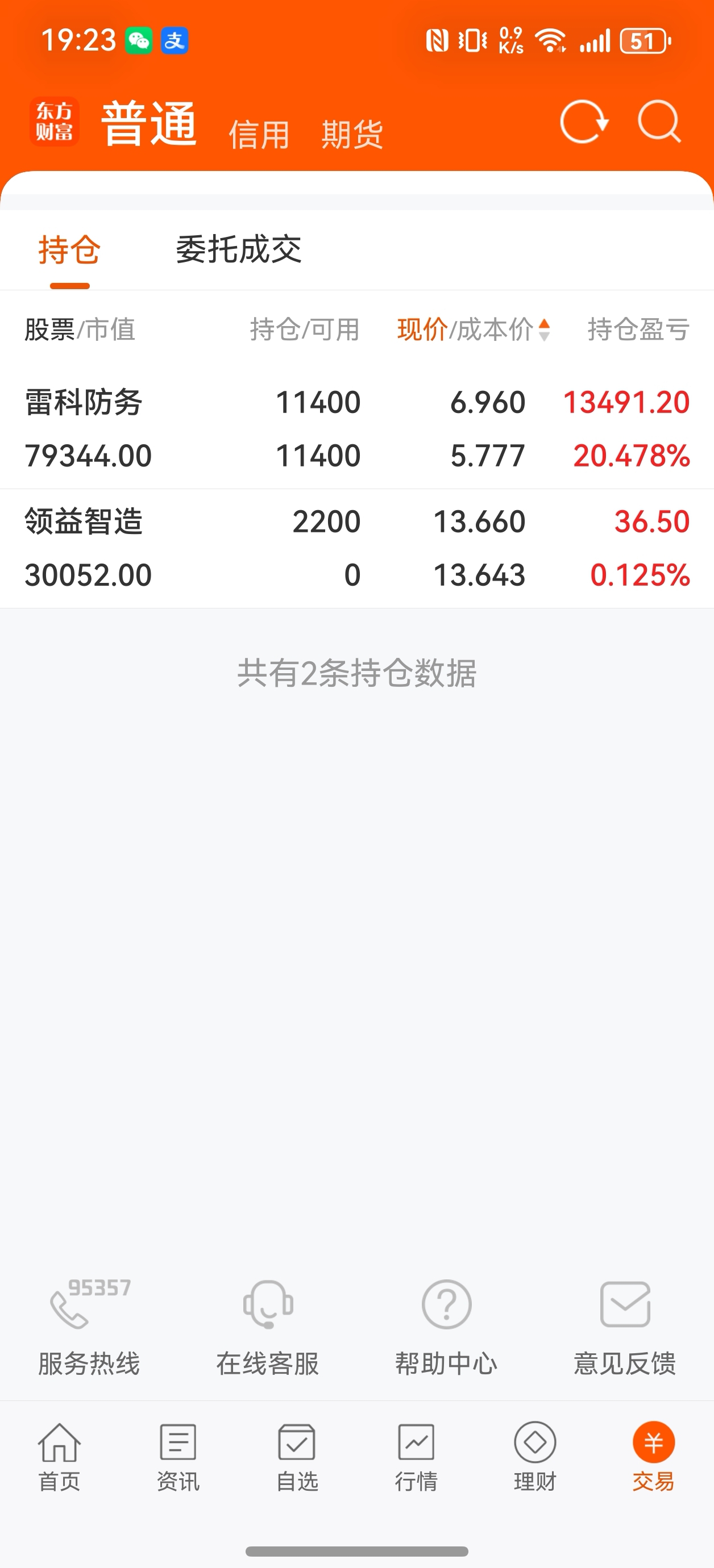Viewport: 714px width, 1568px height.
Task: Switch to the 期货 account tab
Action: click(352, 135)
